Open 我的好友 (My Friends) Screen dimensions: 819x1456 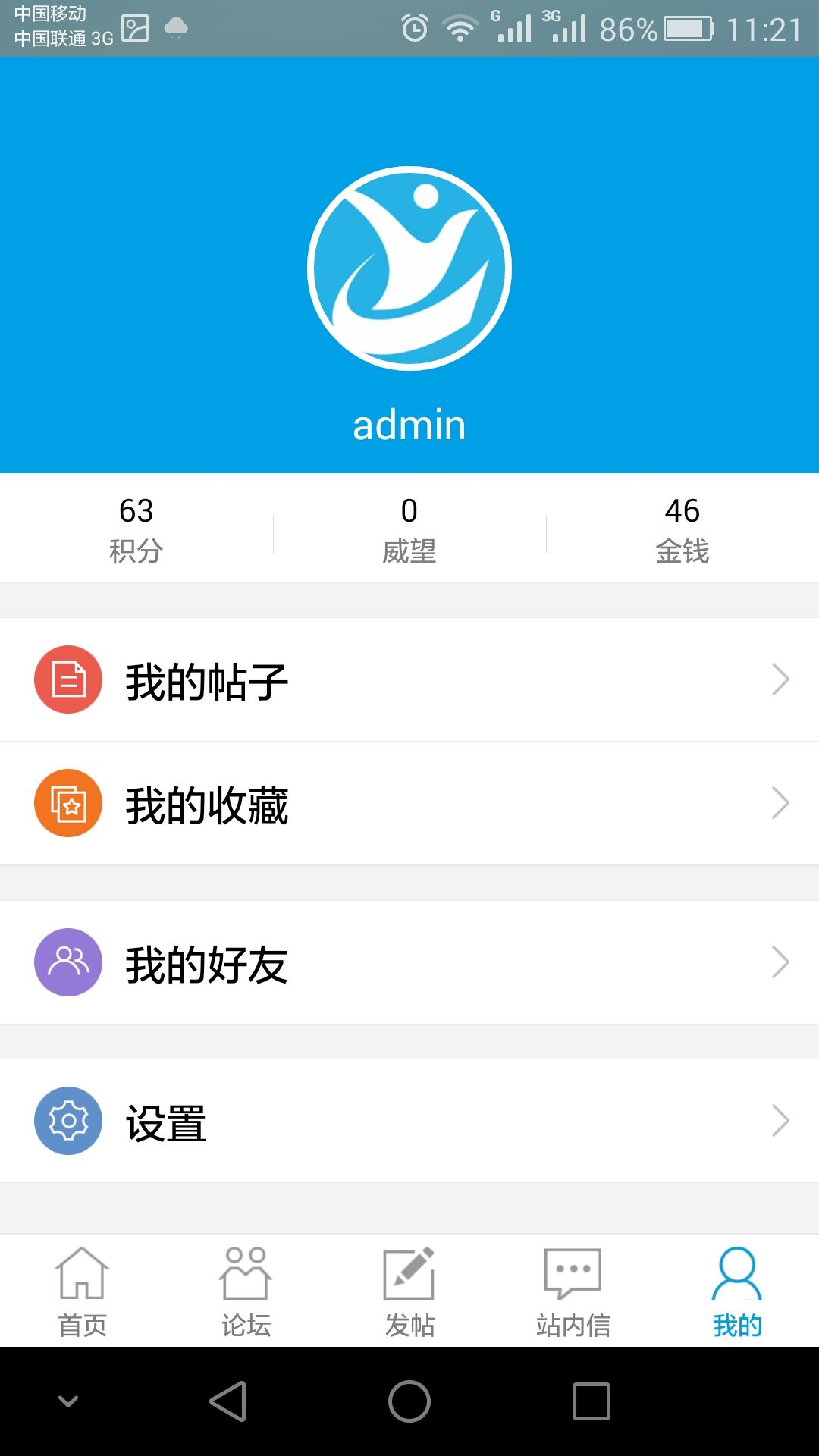pyautogui.click(x=409, y=962)
